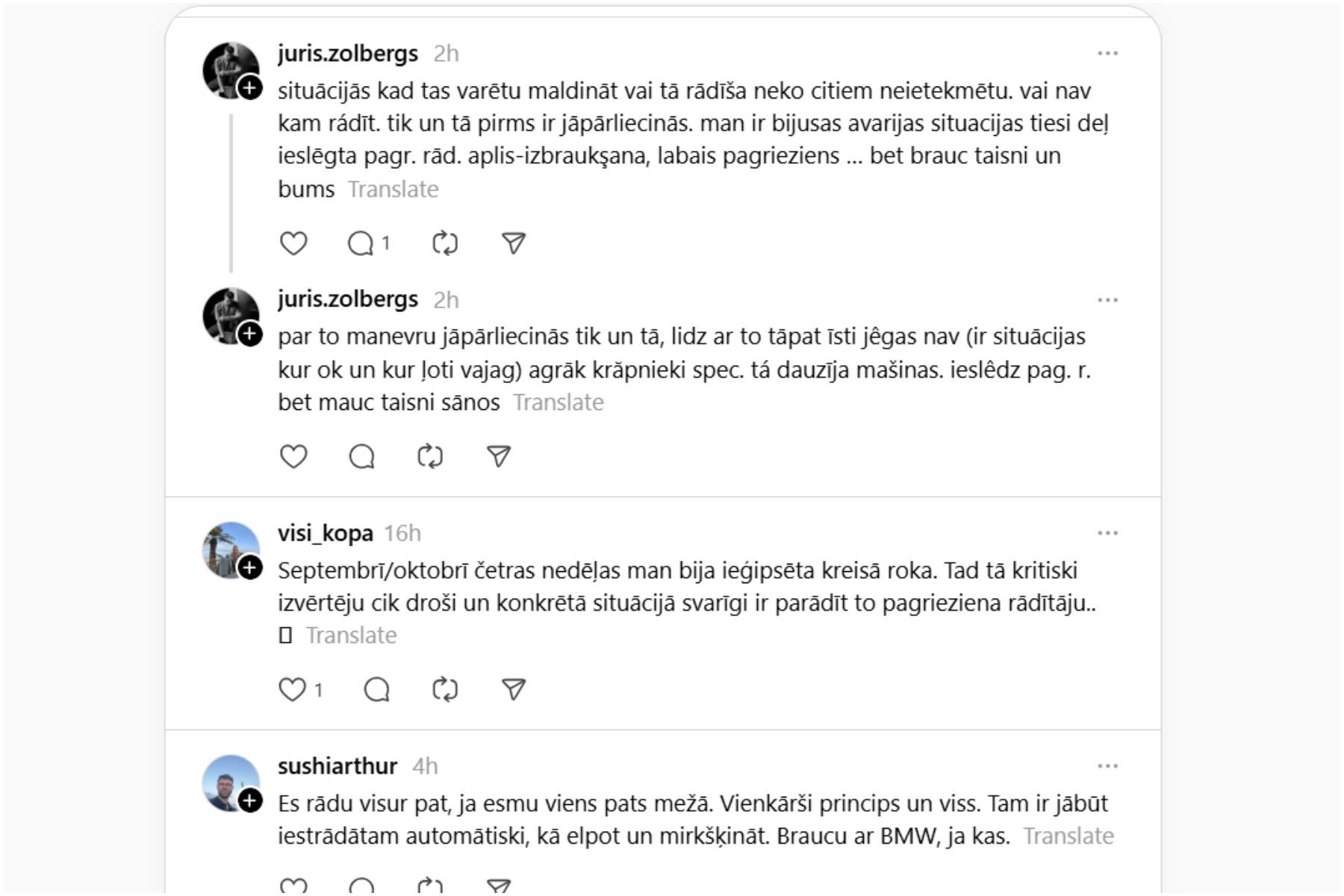Reply to juris.zolbergs post ending 'taisni sānos'
Viewport: 1344px width, 896px height.
pyautogui.click(x=361, y=456)
